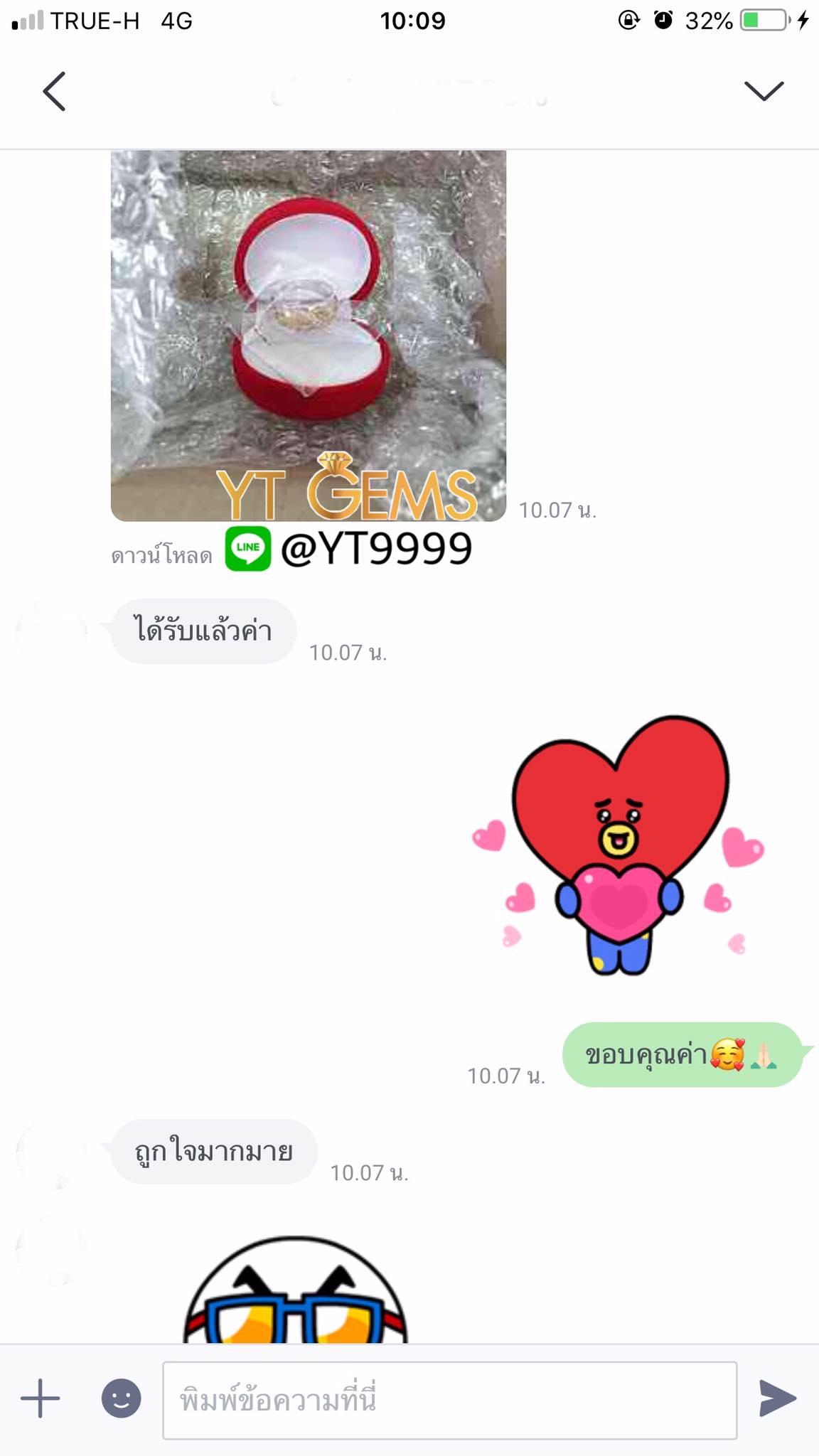Image resolution: width=819 pixels, height=1456 pixels.
Task: Expand the chat options chevron menu
Action: click(764, 91)
